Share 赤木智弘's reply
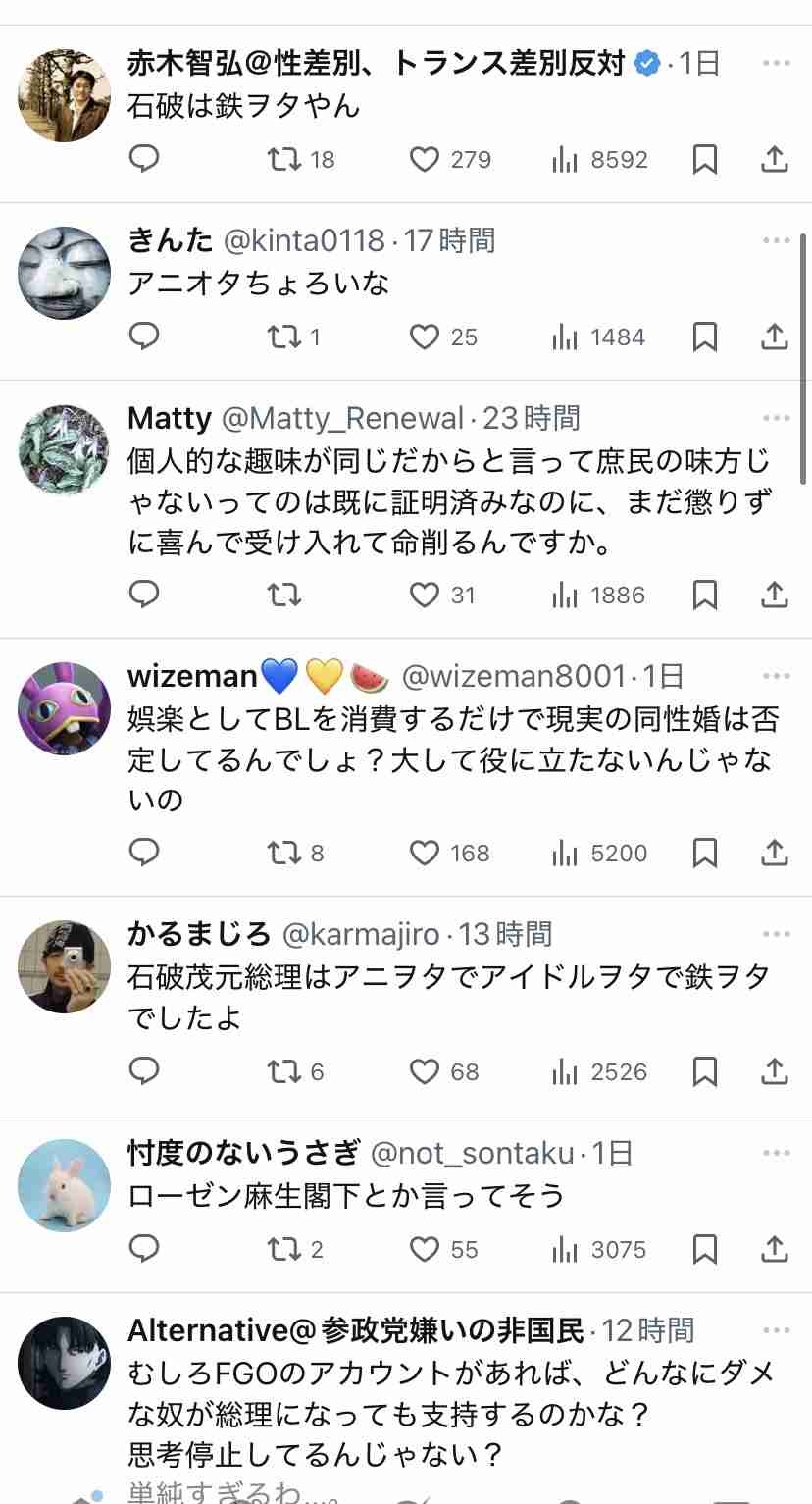Image resolution: width=812 pixels, height=1504 pixels. pos(775,160)
